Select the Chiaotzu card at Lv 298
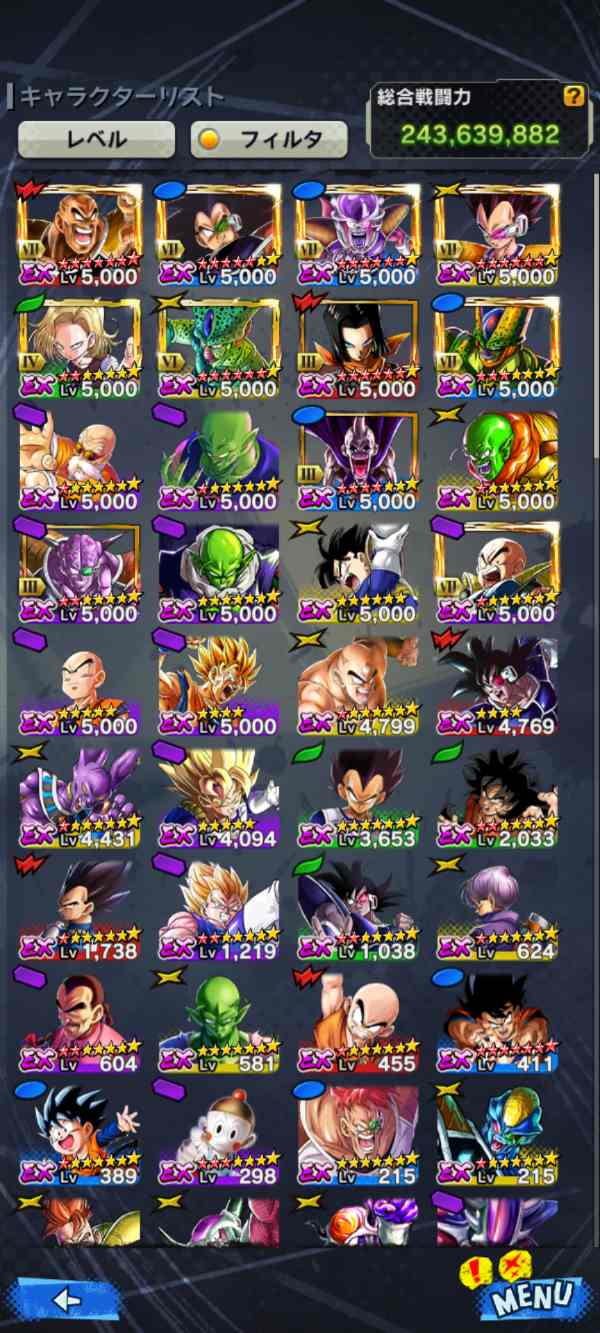600x1333 pixels. (x=219, y=1134)
